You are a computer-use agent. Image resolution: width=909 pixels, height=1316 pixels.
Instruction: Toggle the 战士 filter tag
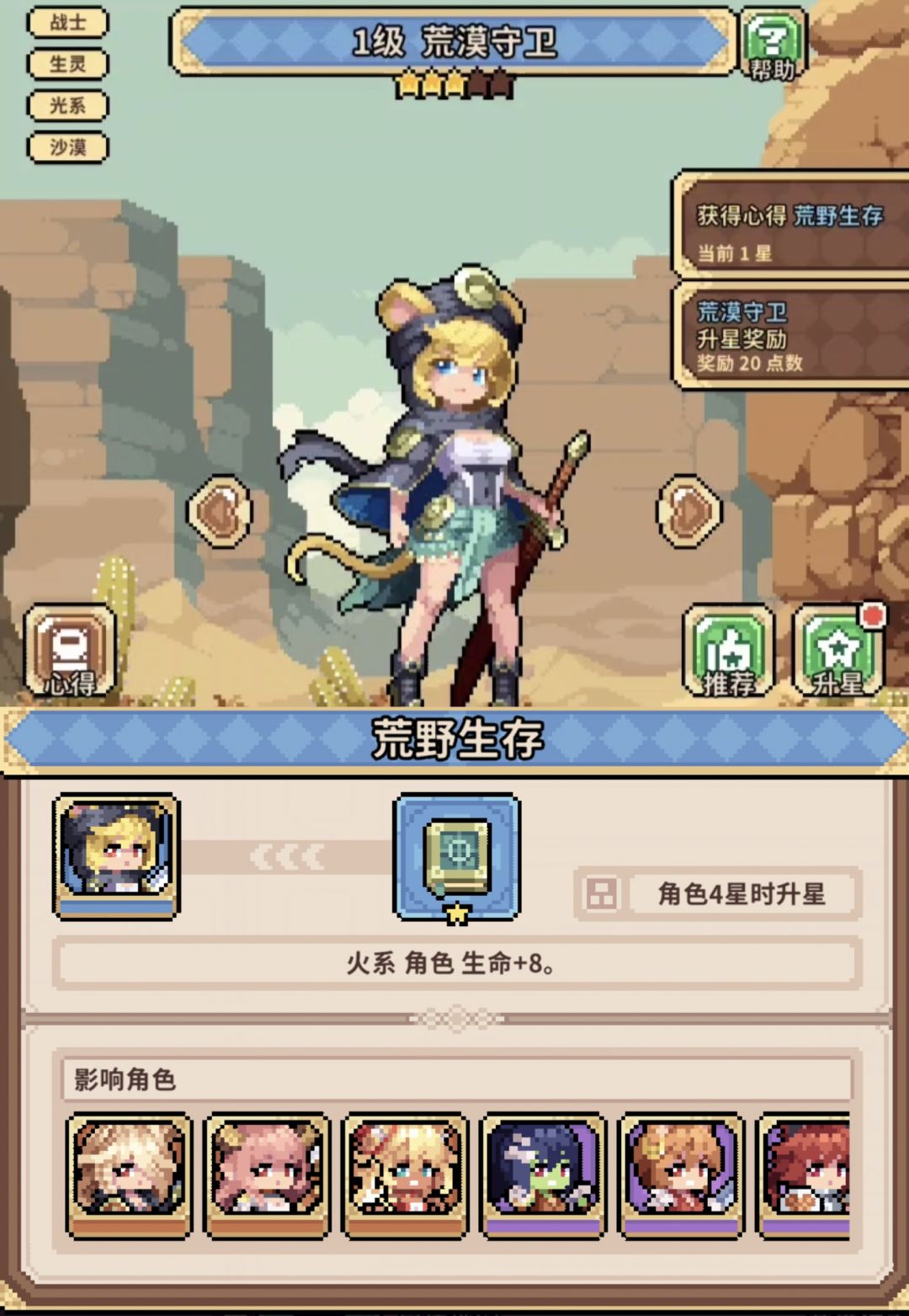(67, 23)
